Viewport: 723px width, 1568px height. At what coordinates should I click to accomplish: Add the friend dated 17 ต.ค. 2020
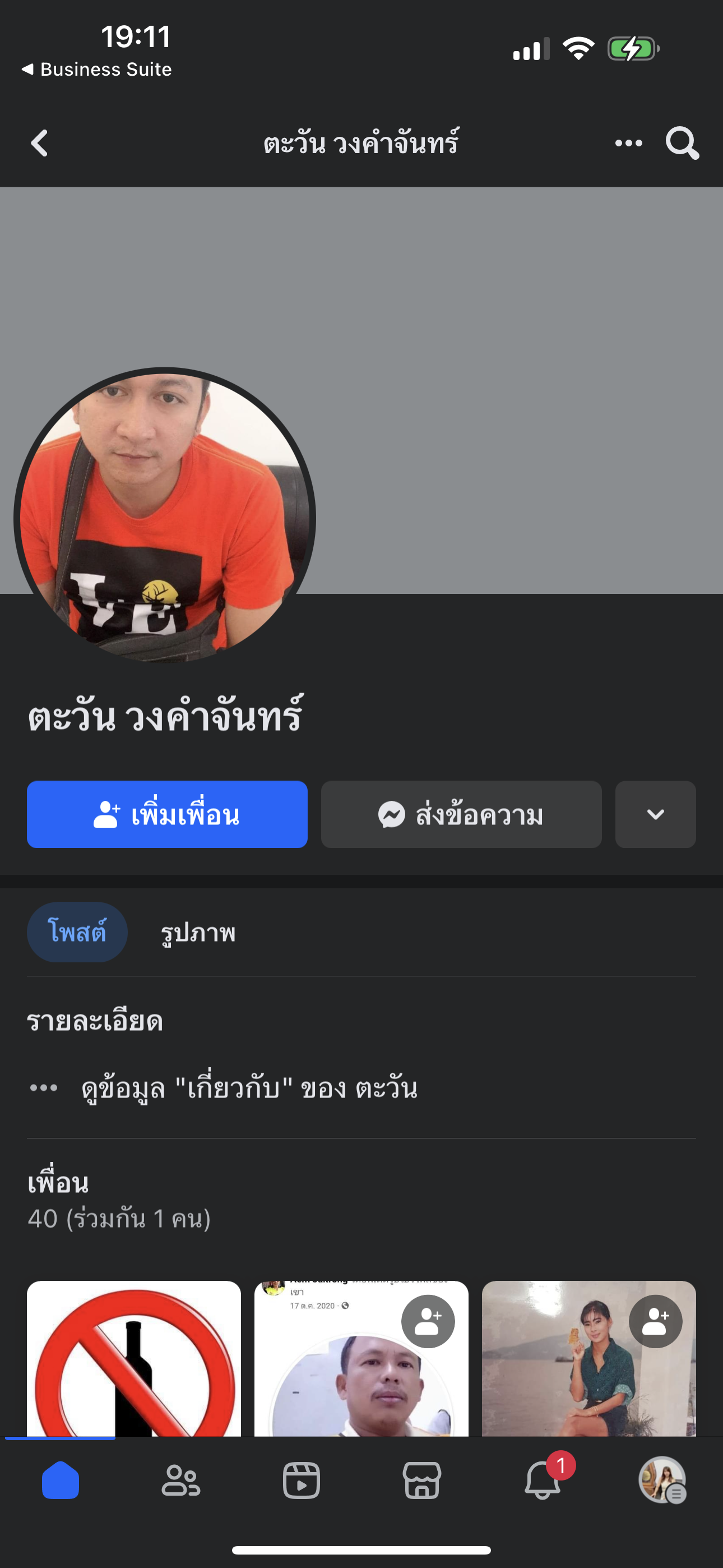(428, 1321)
